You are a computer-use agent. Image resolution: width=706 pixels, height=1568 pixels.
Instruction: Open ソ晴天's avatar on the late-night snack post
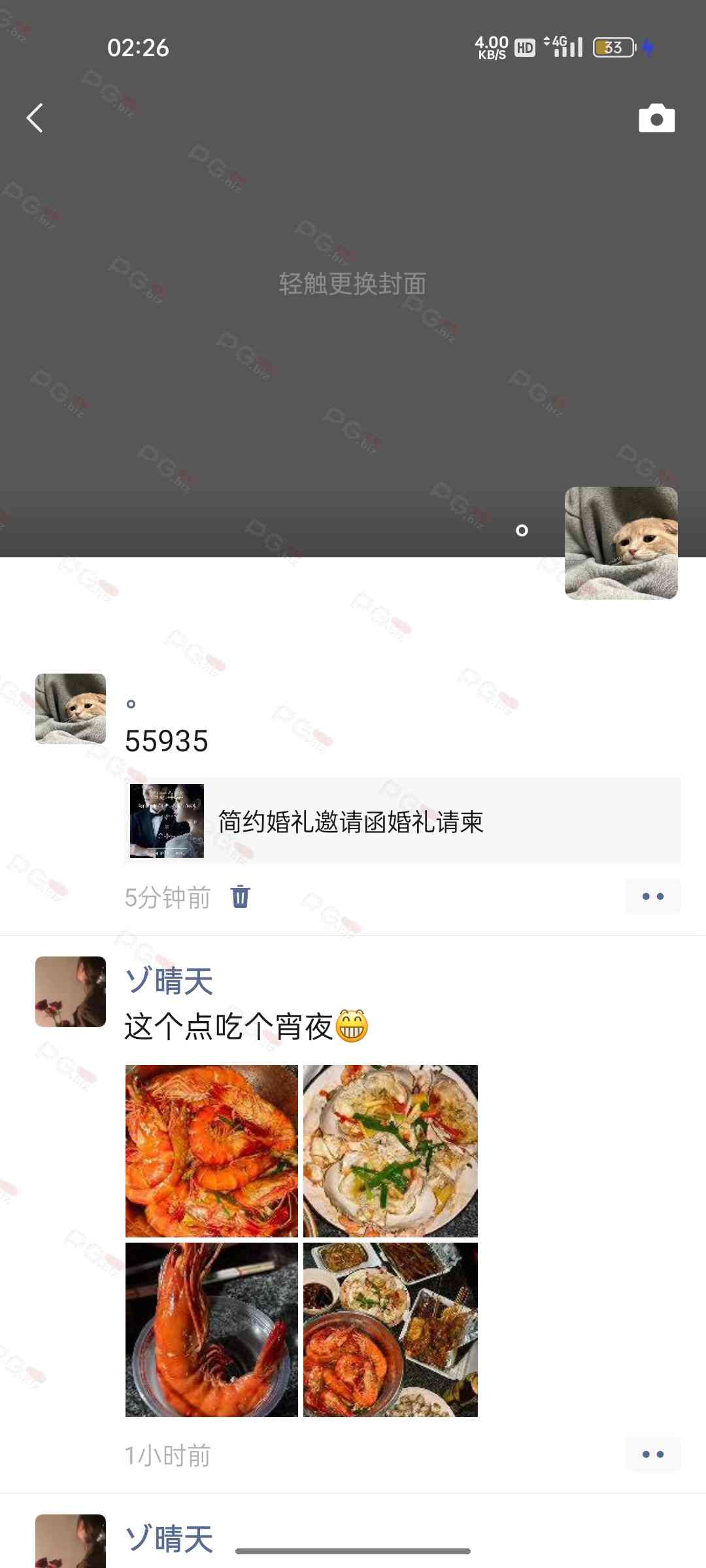pos(71,992)
